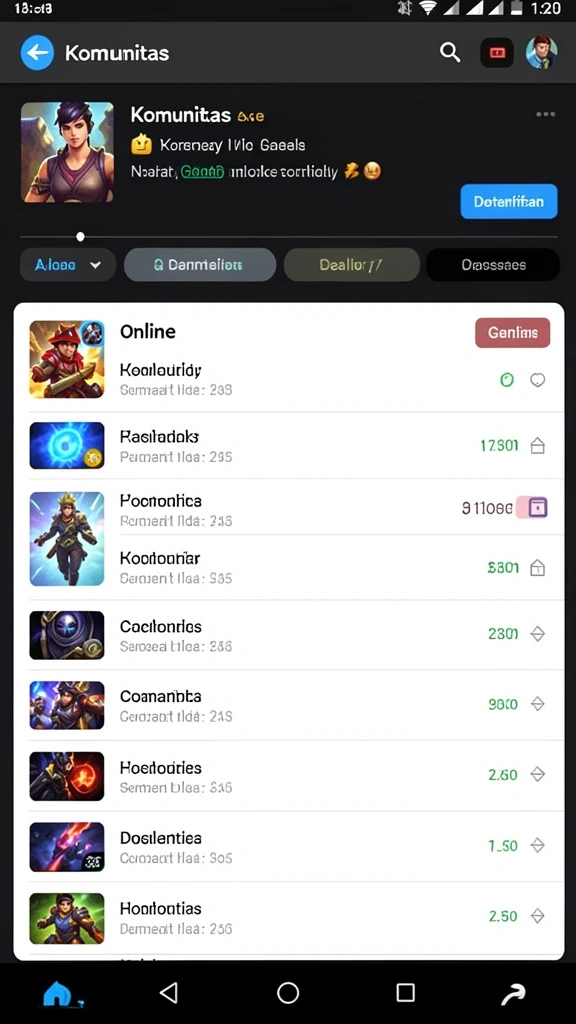Open the three-dot overflow menu
The height and width of the screenshot is (1024, 576).
pos(545,114)
